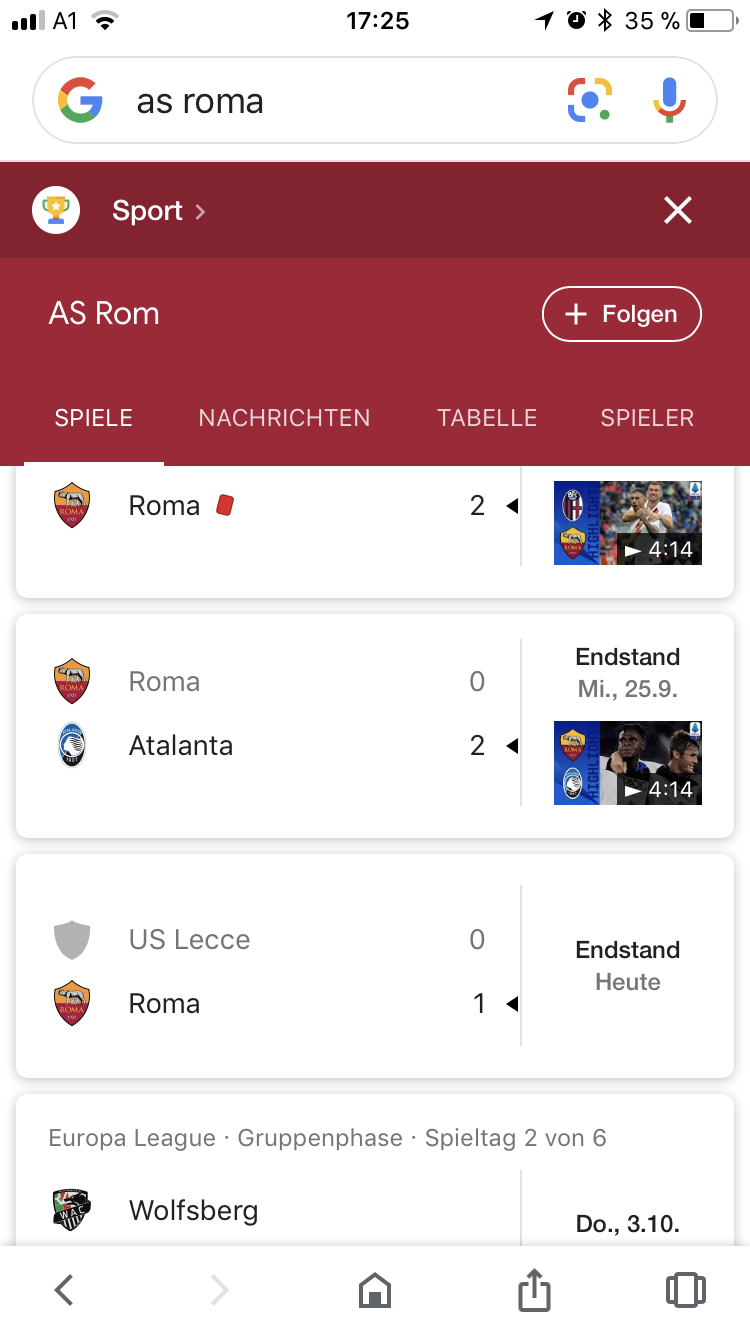Open the Wolfsberg Europa League match card
750x1334 pixels.
(x=375, y=1170)
